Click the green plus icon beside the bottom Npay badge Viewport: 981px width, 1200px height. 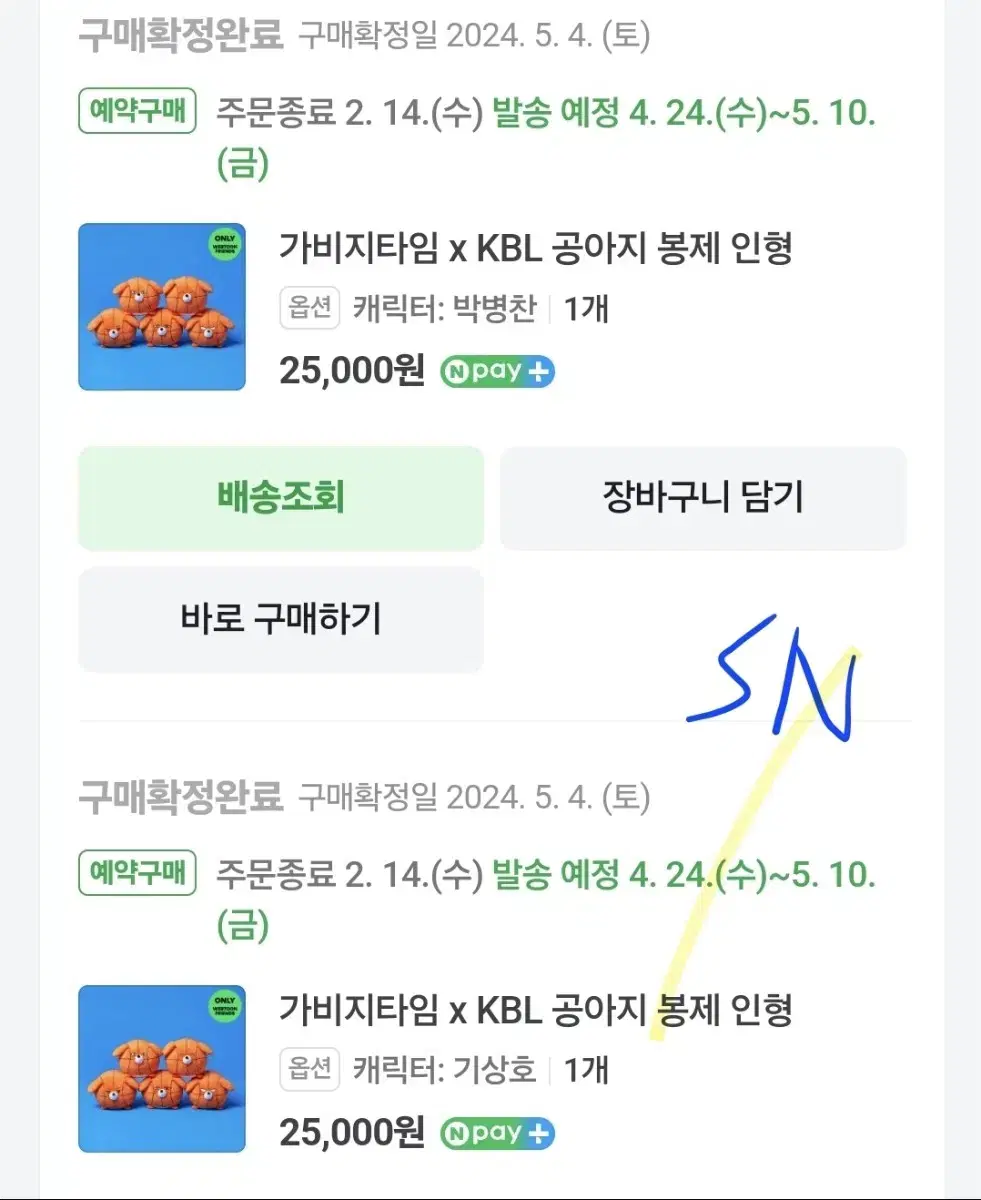(x=539, y=1133)
